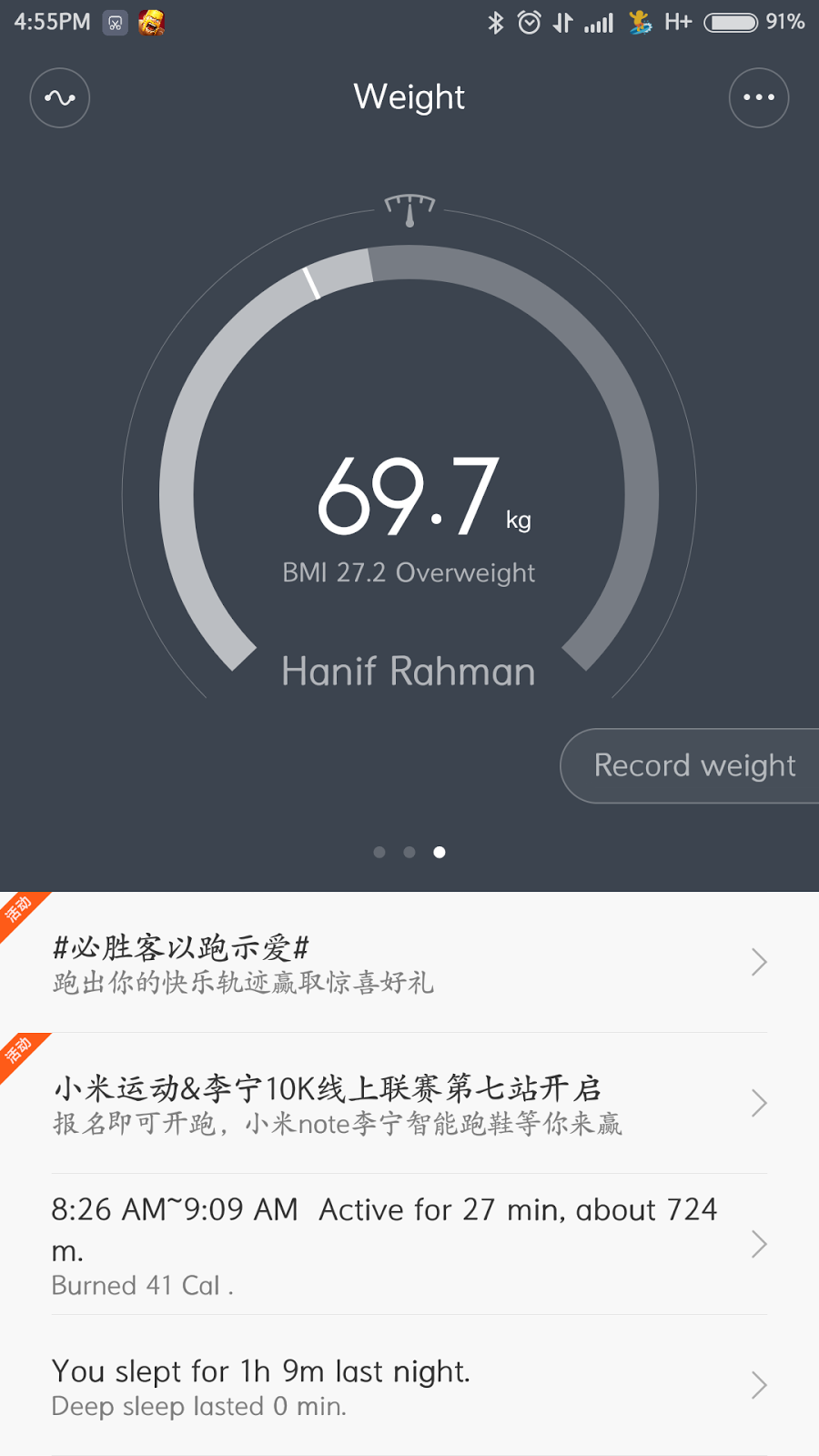
Task: View the 8:26 AM~9:09 AM activity details
Action: (x=409, y=1244)
